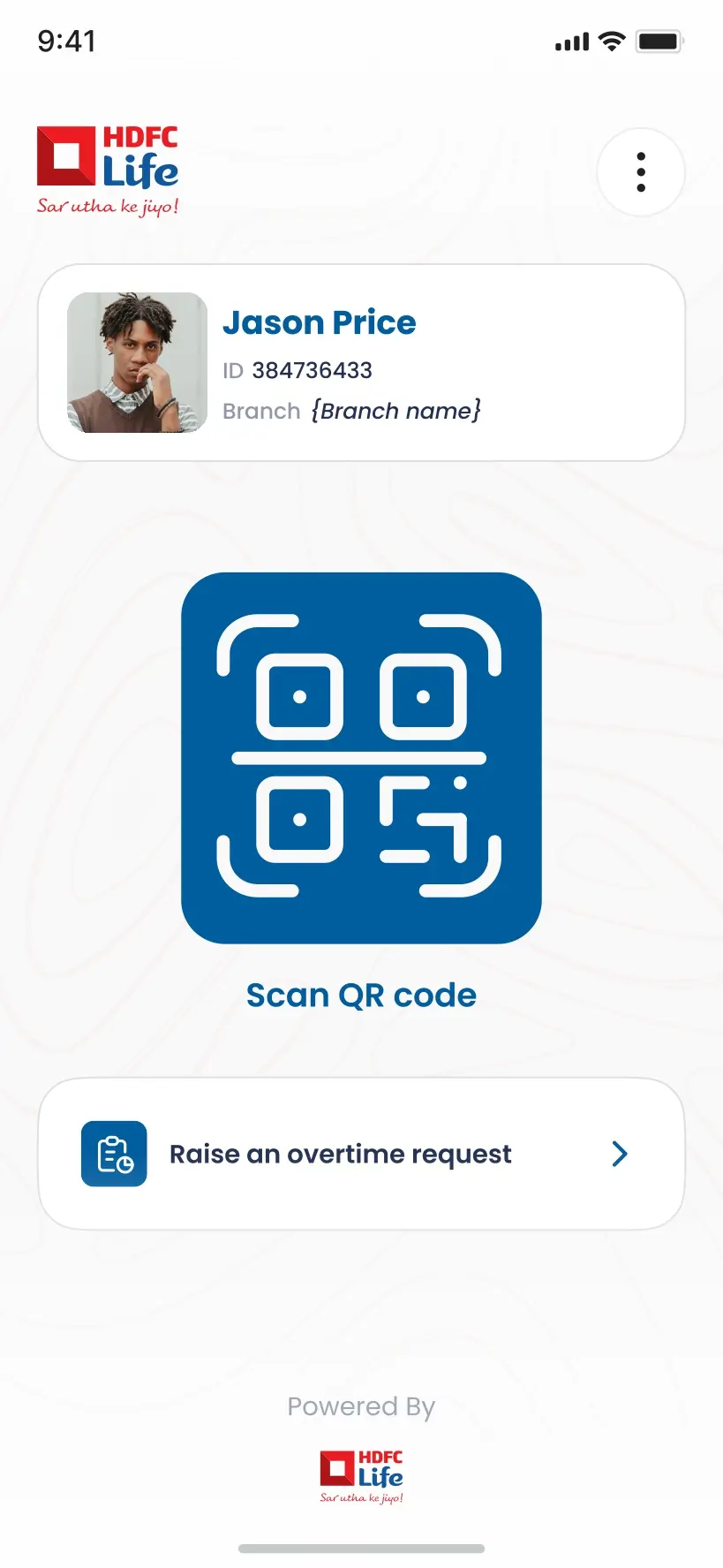Click Raise an overtime request
The height and width of the screenshot is (1568, 723).
341,1154
